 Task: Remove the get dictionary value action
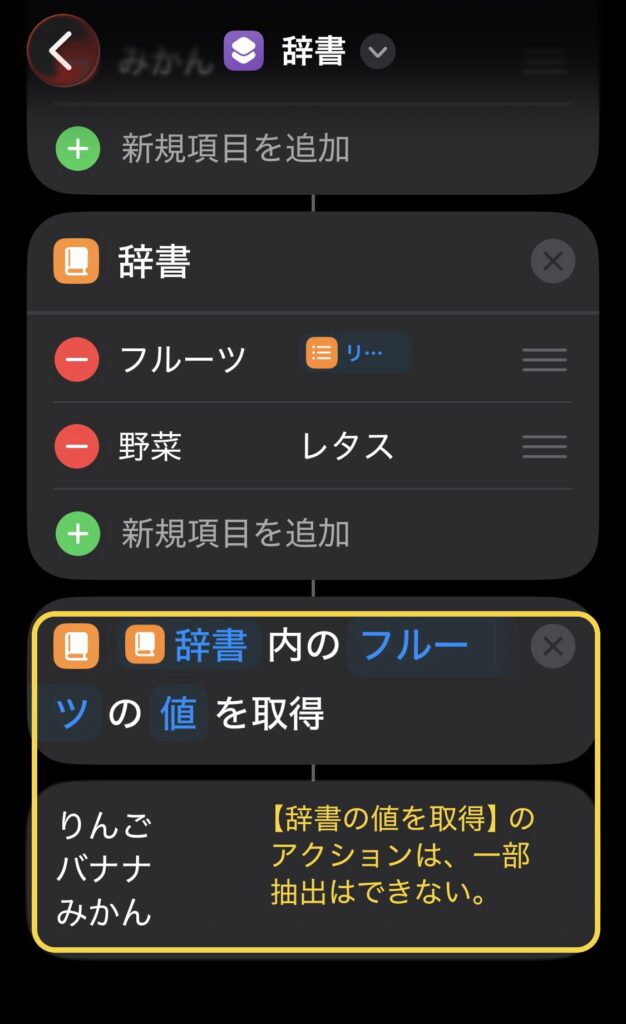click(552, 647)
